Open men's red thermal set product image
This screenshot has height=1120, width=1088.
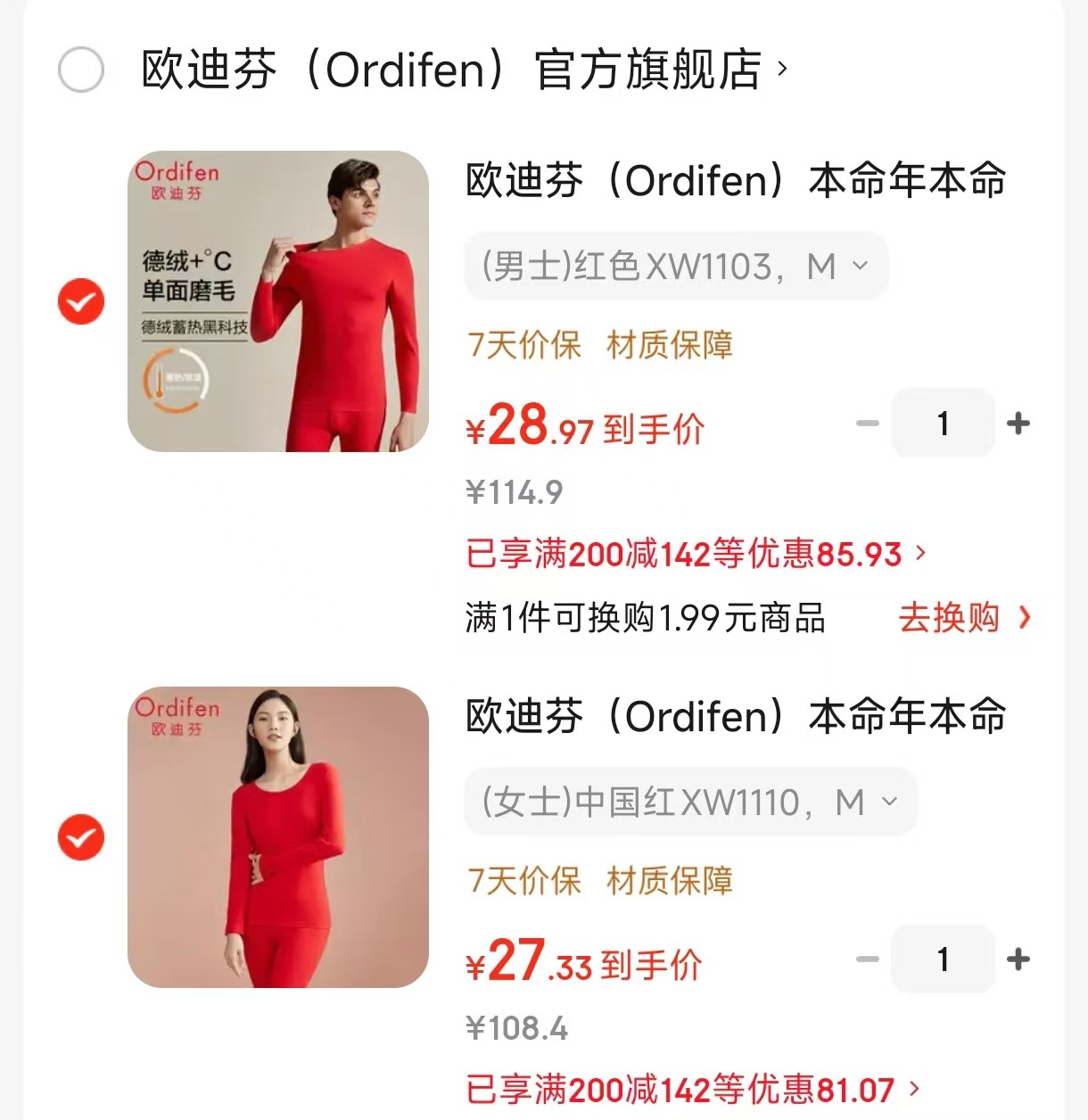tap(278, 301)
